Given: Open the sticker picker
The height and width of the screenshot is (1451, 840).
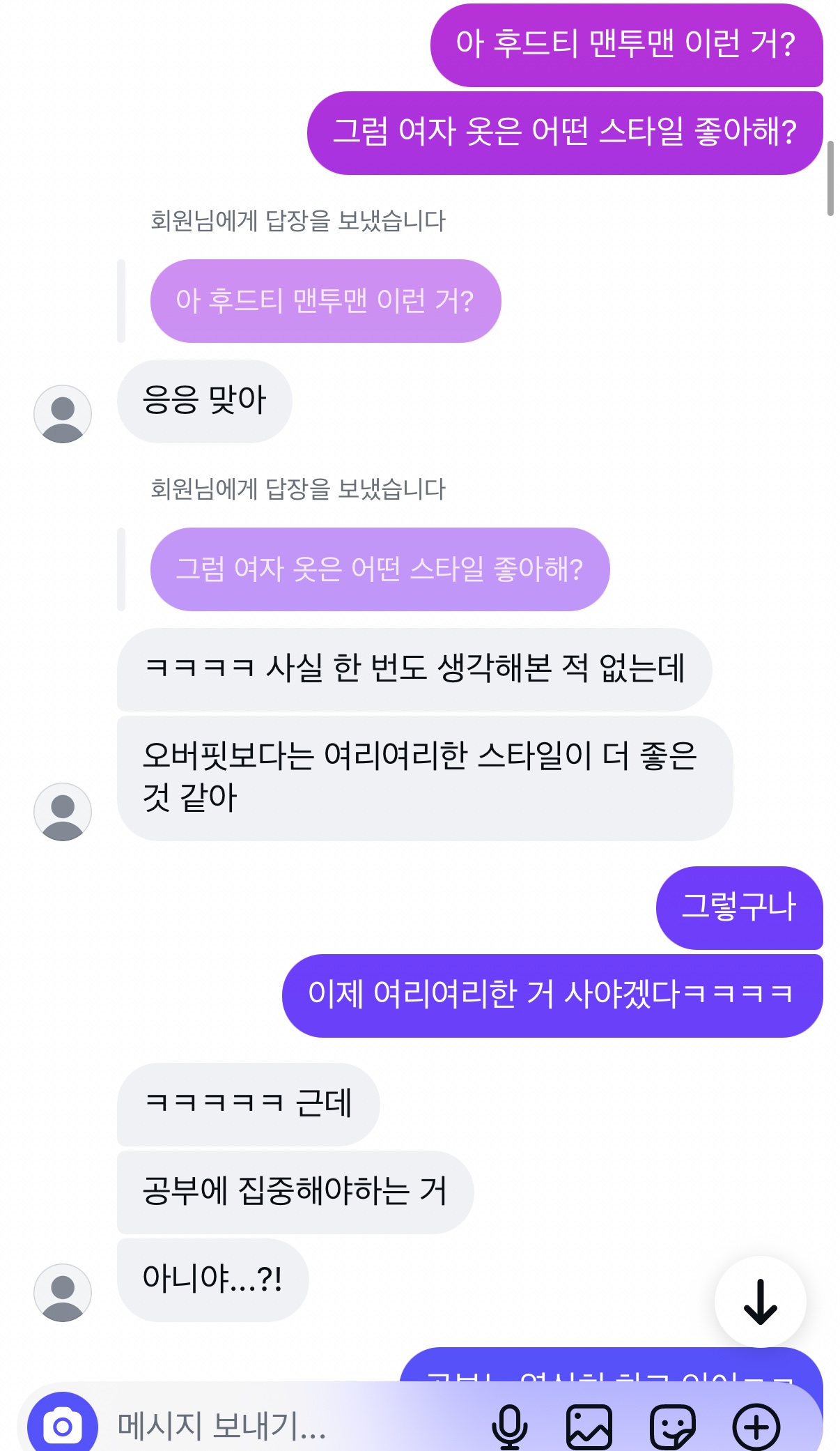Looking at the screenshot, I should pyautogui.click(x=672, y=1426).
